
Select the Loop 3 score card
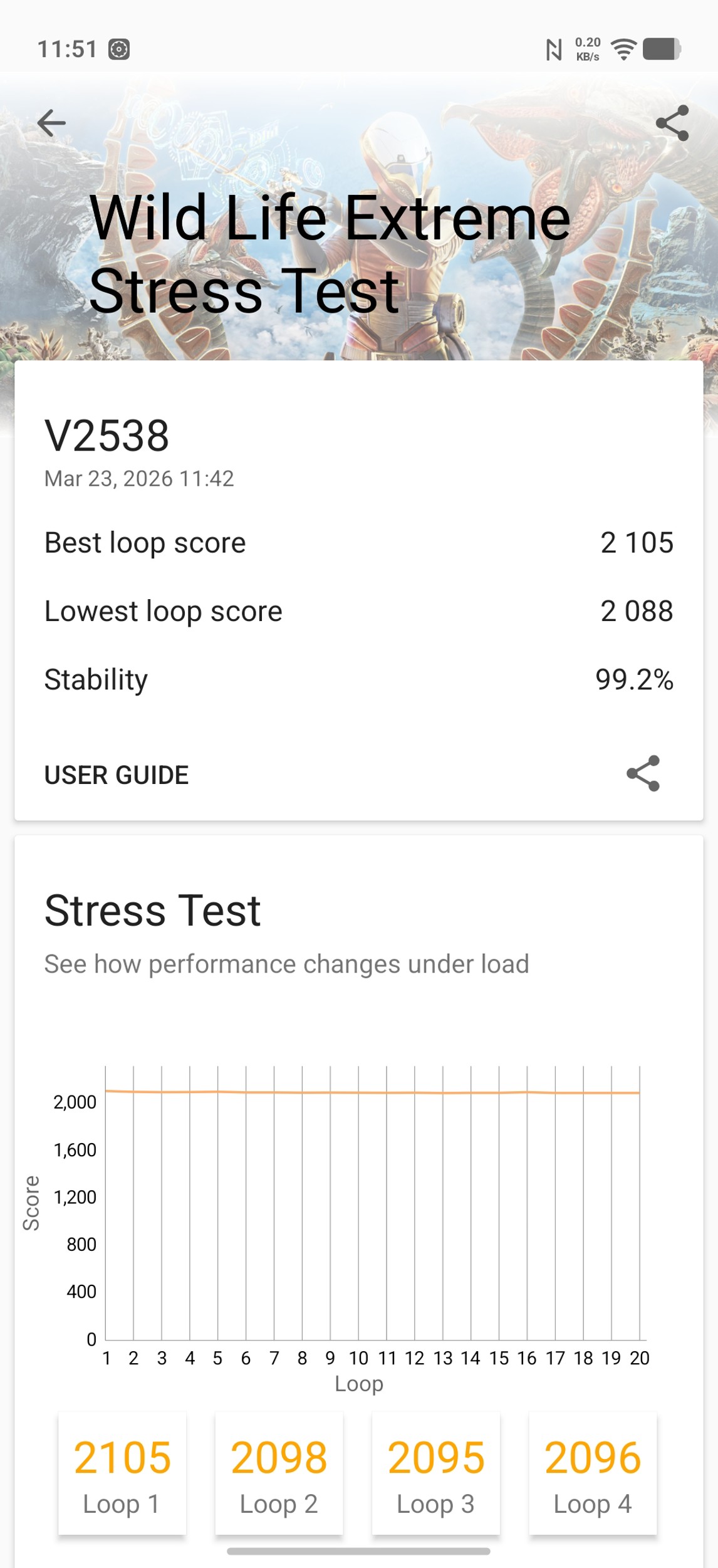436,1473
